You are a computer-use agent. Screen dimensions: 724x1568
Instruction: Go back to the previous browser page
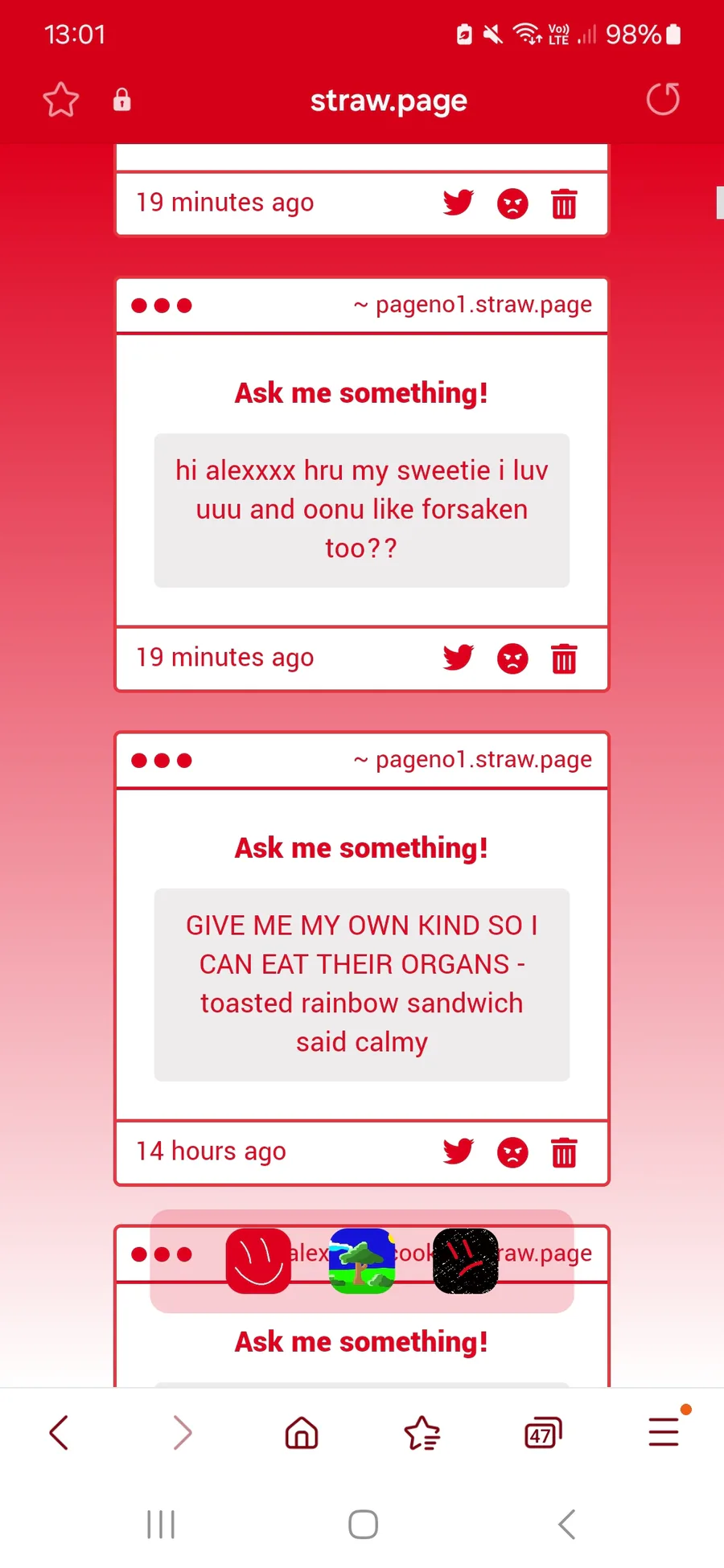(59, 1432)
